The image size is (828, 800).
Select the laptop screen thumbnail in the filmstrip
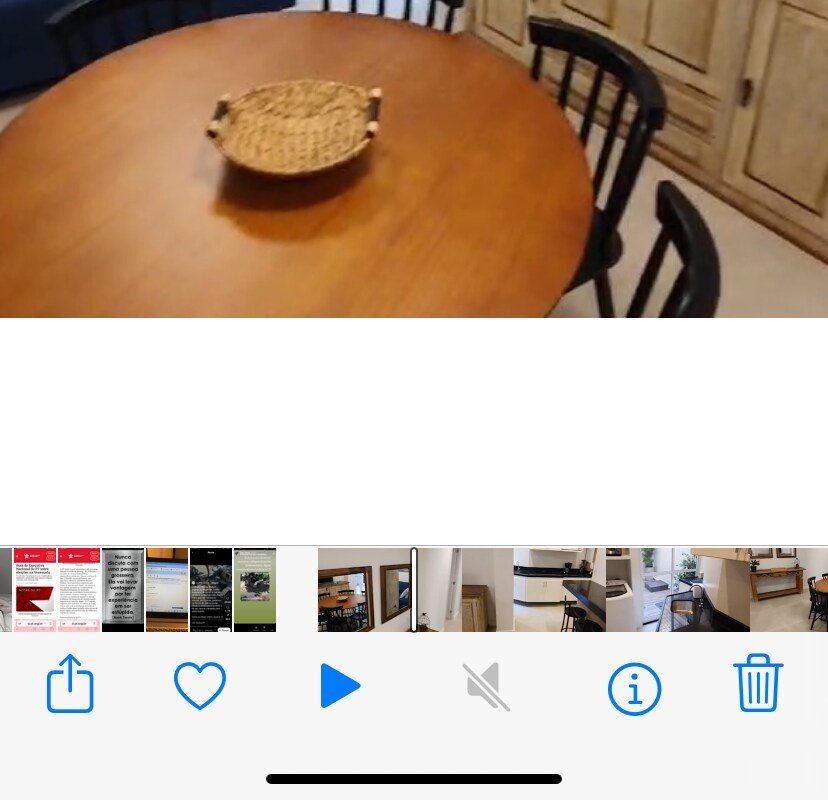click(167, 590)
